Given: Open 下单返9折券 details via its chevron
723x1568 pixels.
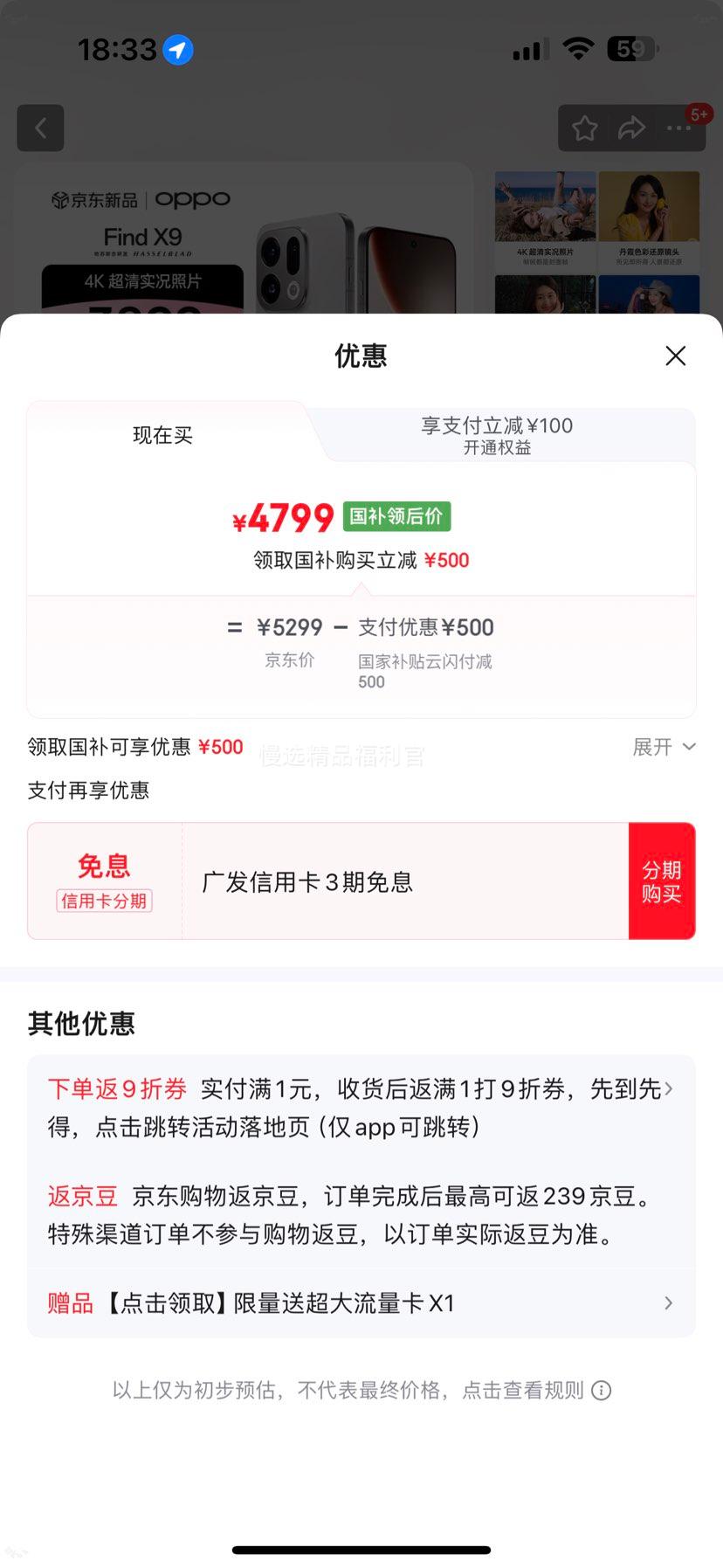Looking at the screenshot, I should [x=668, y=1088].
